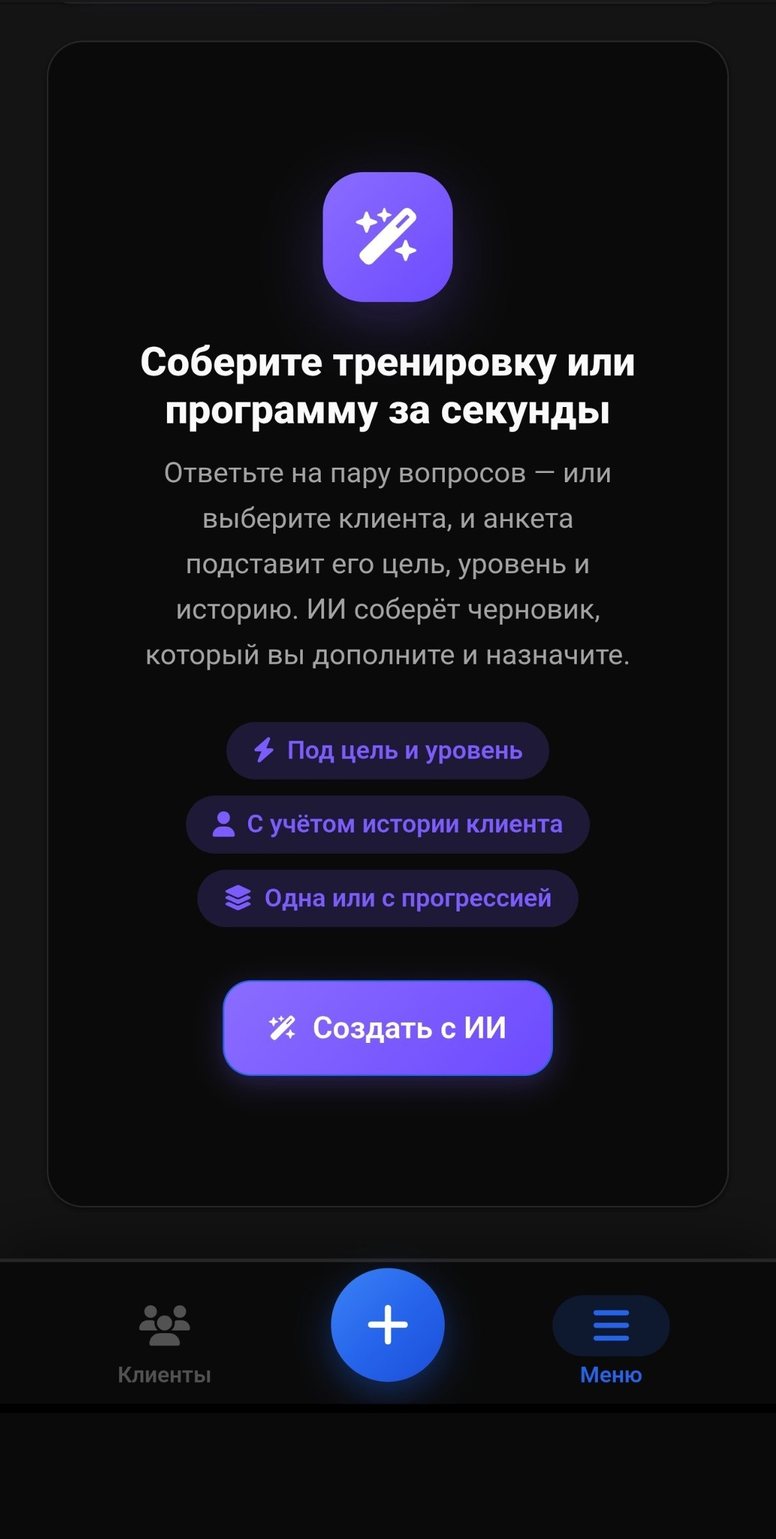Tap the blue plus button
This screenshot has height=1539, width=776.
tap(388, 1325)
